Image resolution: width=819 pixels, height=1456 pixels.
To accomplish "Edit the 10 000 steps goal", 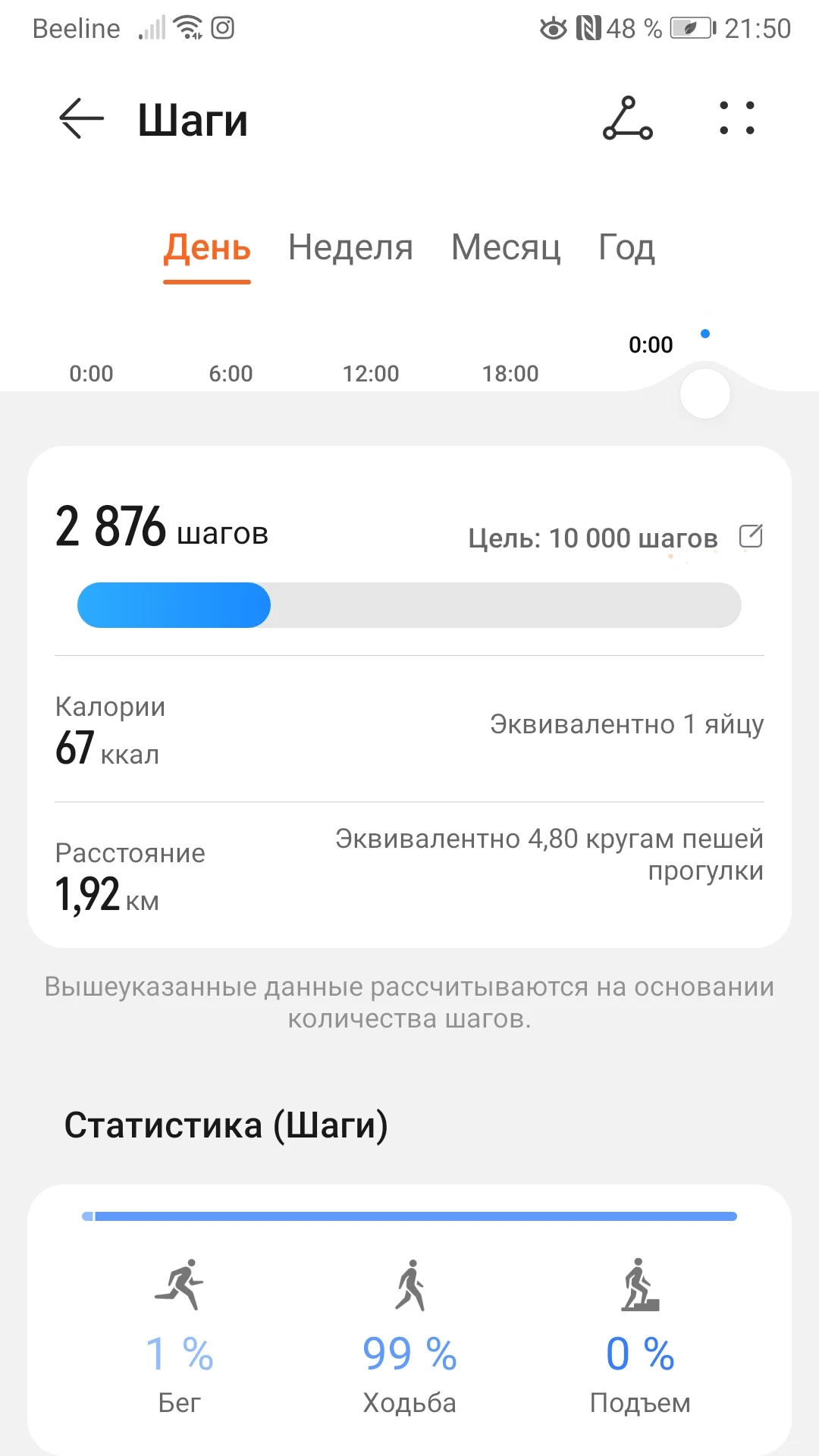I will (751, 536).
